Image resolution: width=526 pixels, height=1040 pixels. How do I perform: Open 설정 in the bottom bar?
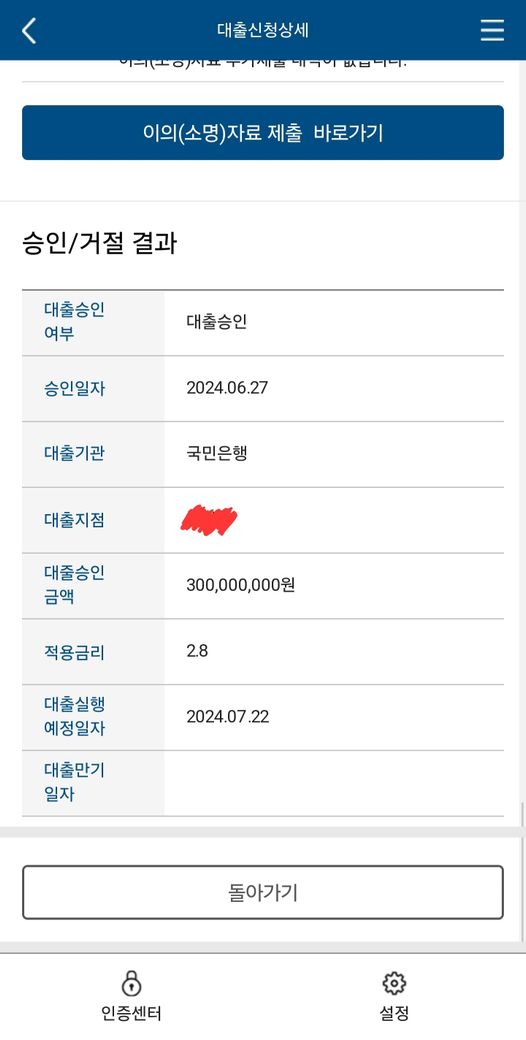click(394, 996)
